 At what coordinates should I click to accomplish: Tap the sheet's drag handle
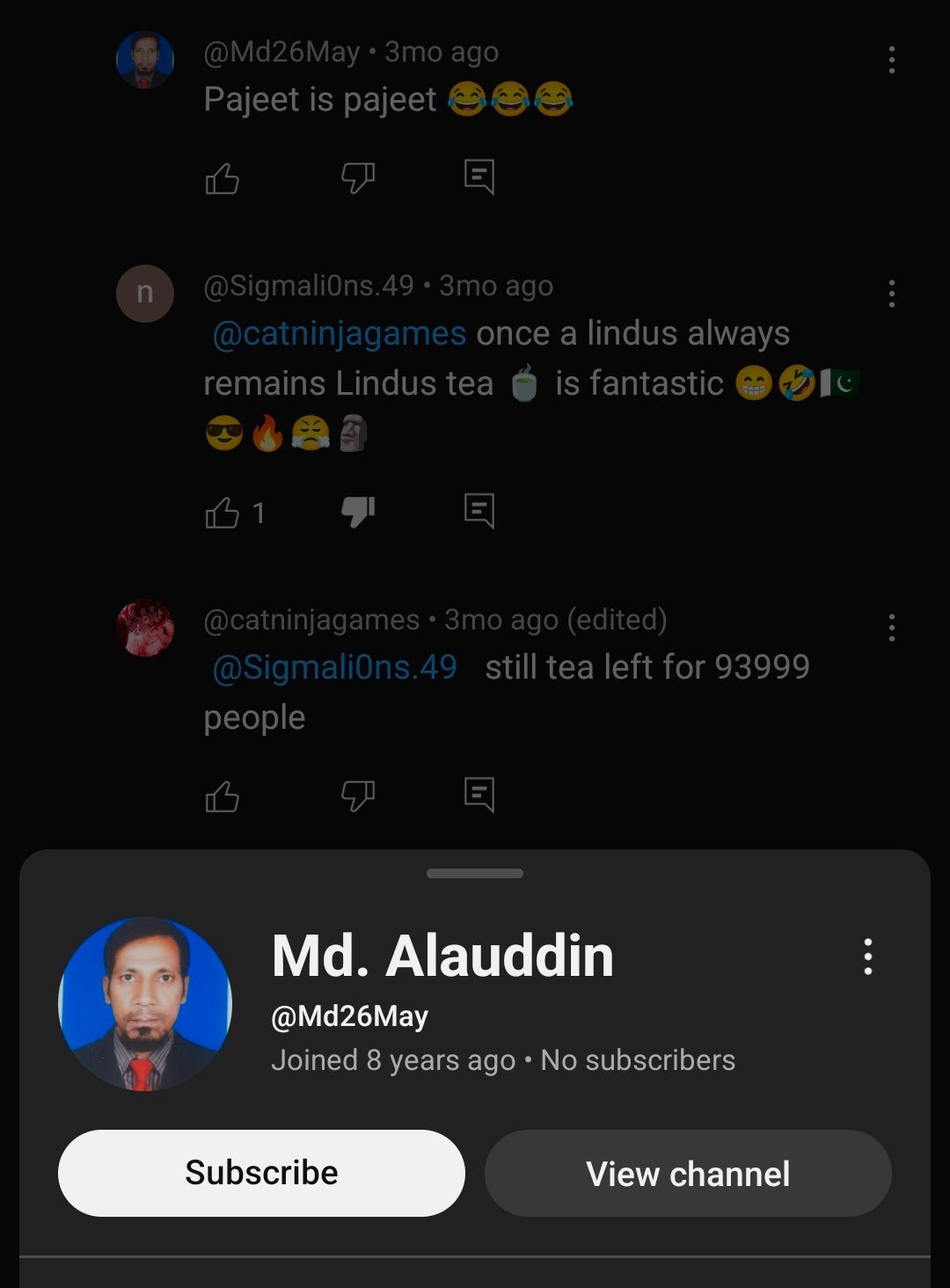point(475,874)
